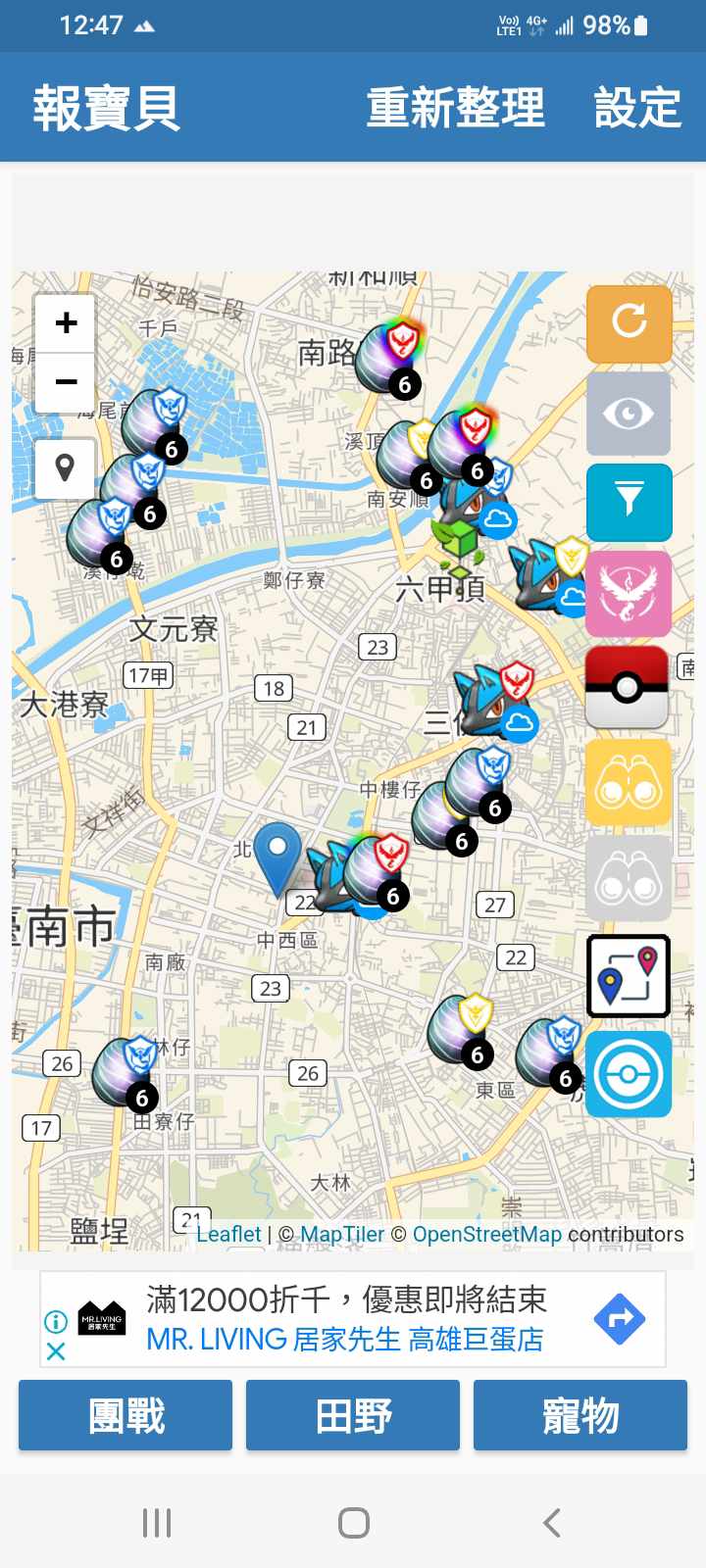Switch to the 田野 tab

coord(353,1415)
